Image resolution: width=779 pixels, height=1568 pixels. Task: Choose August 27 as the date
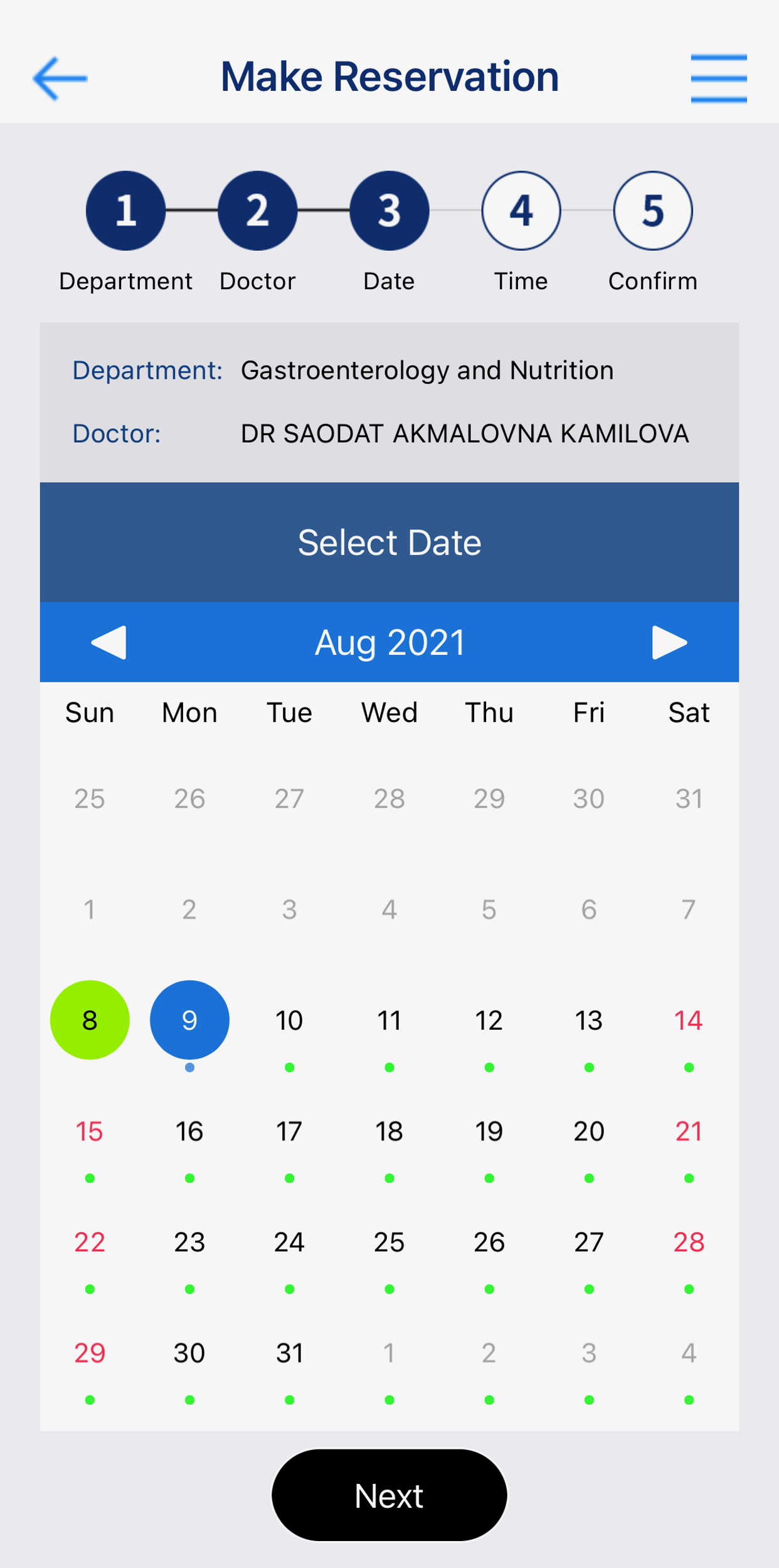(588, 1242)
